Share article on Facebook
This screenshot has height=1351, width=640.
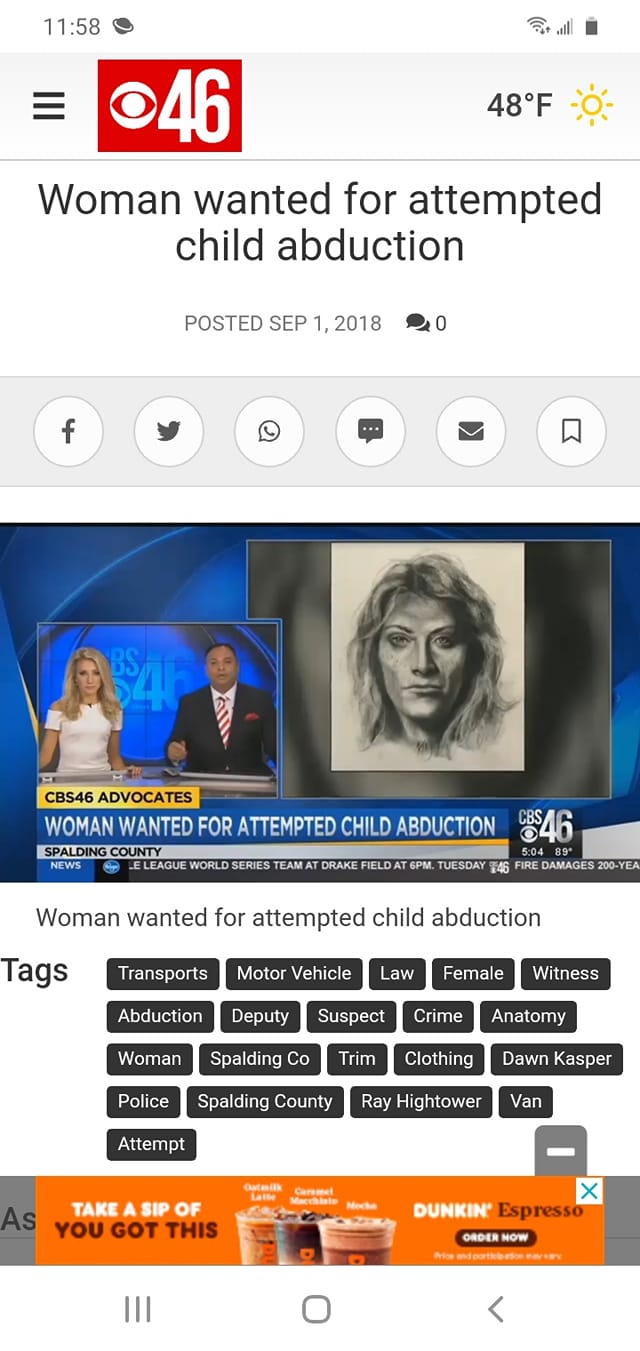(x=69, y=431)
